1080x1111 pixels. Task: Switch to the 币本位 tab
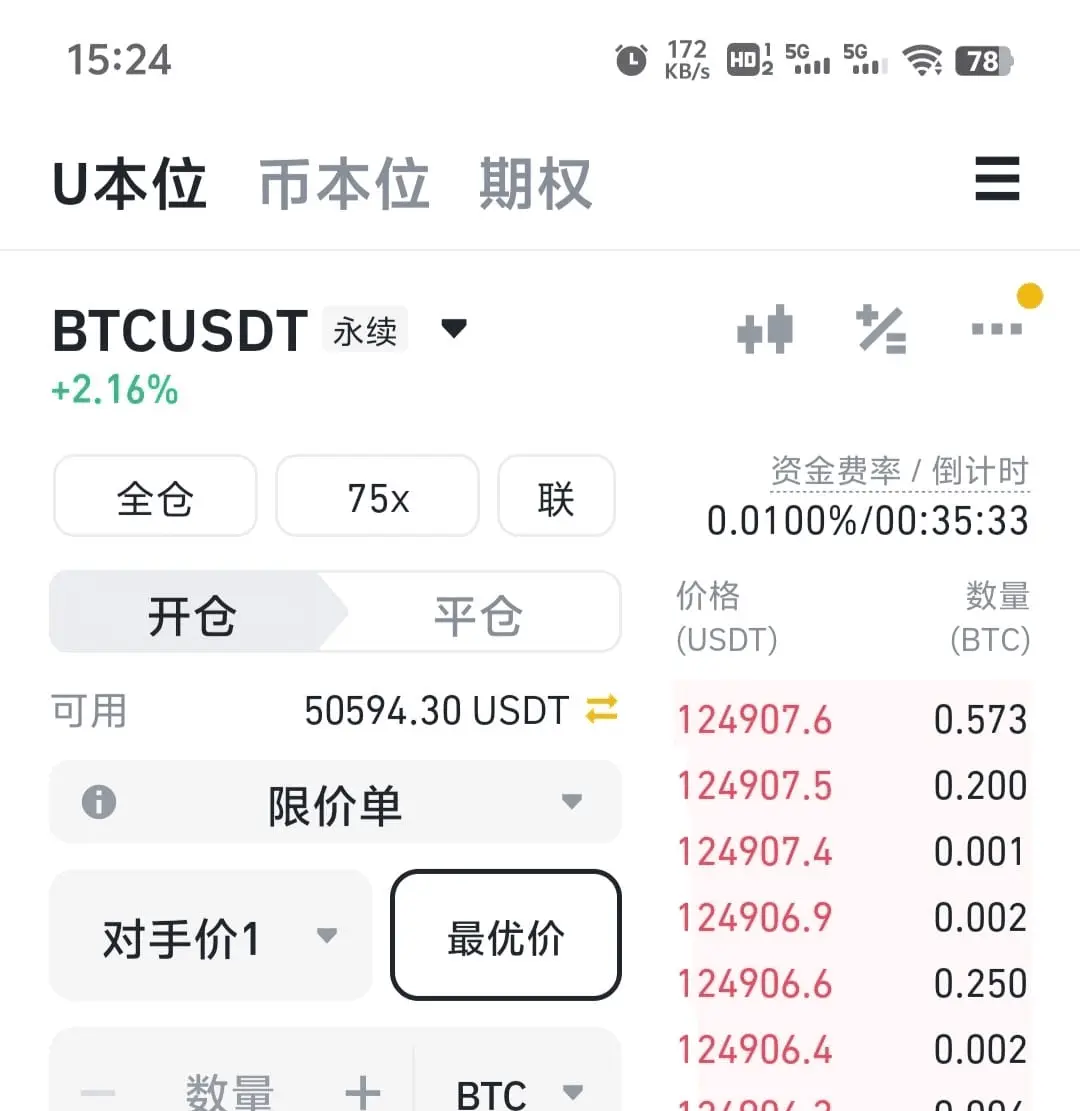coord(344,184)
